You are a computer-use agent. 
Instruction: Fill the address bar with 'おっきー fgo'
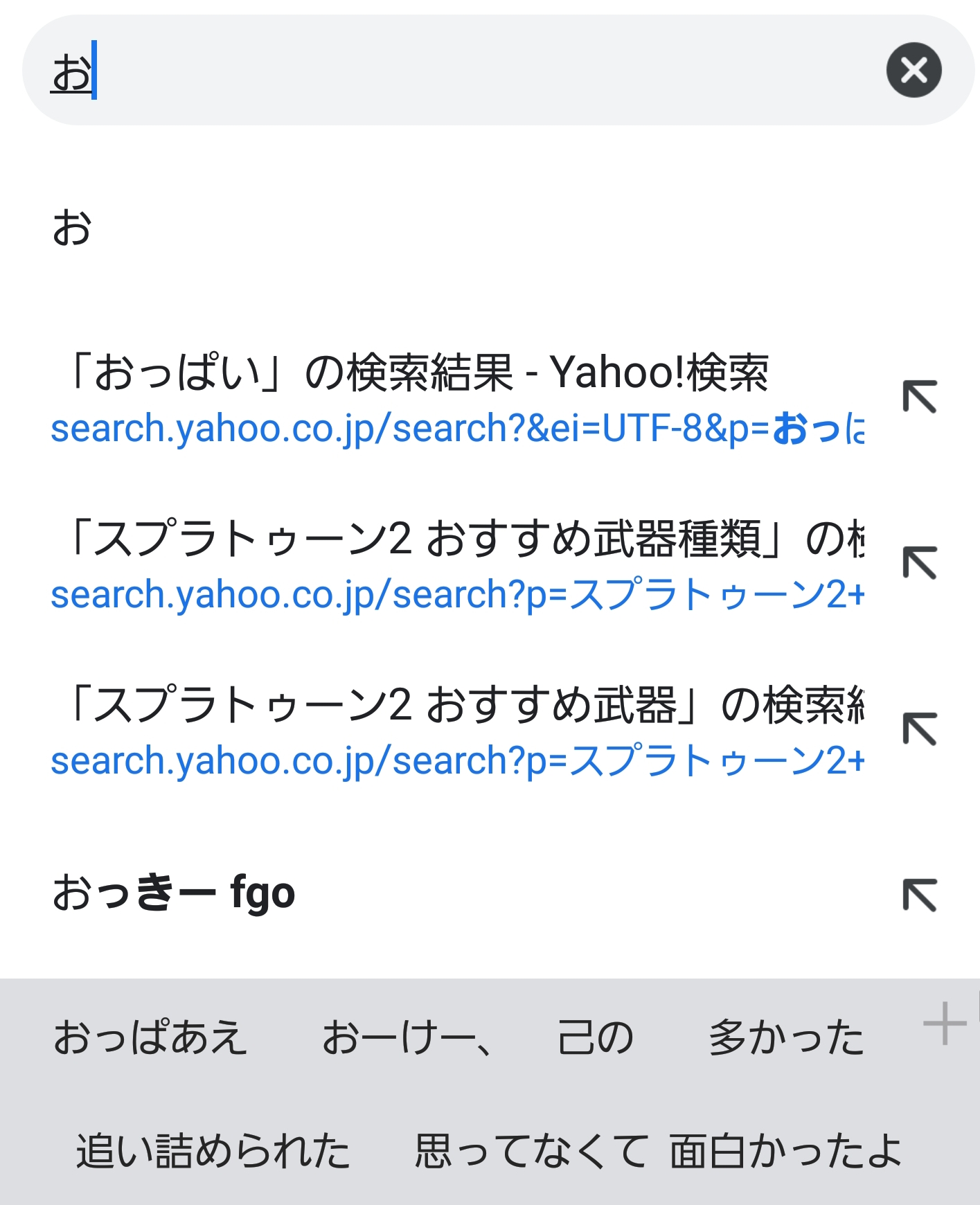[919, 895]
